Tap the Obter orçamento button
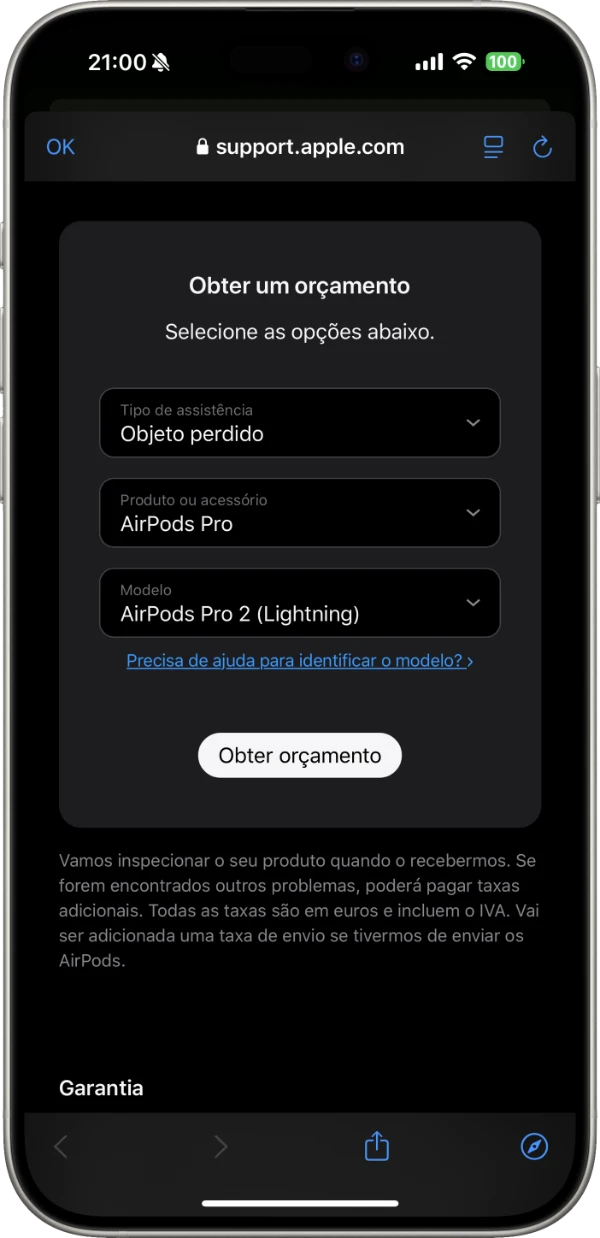This screenshot has width=600, height=1238. (300, 755)
